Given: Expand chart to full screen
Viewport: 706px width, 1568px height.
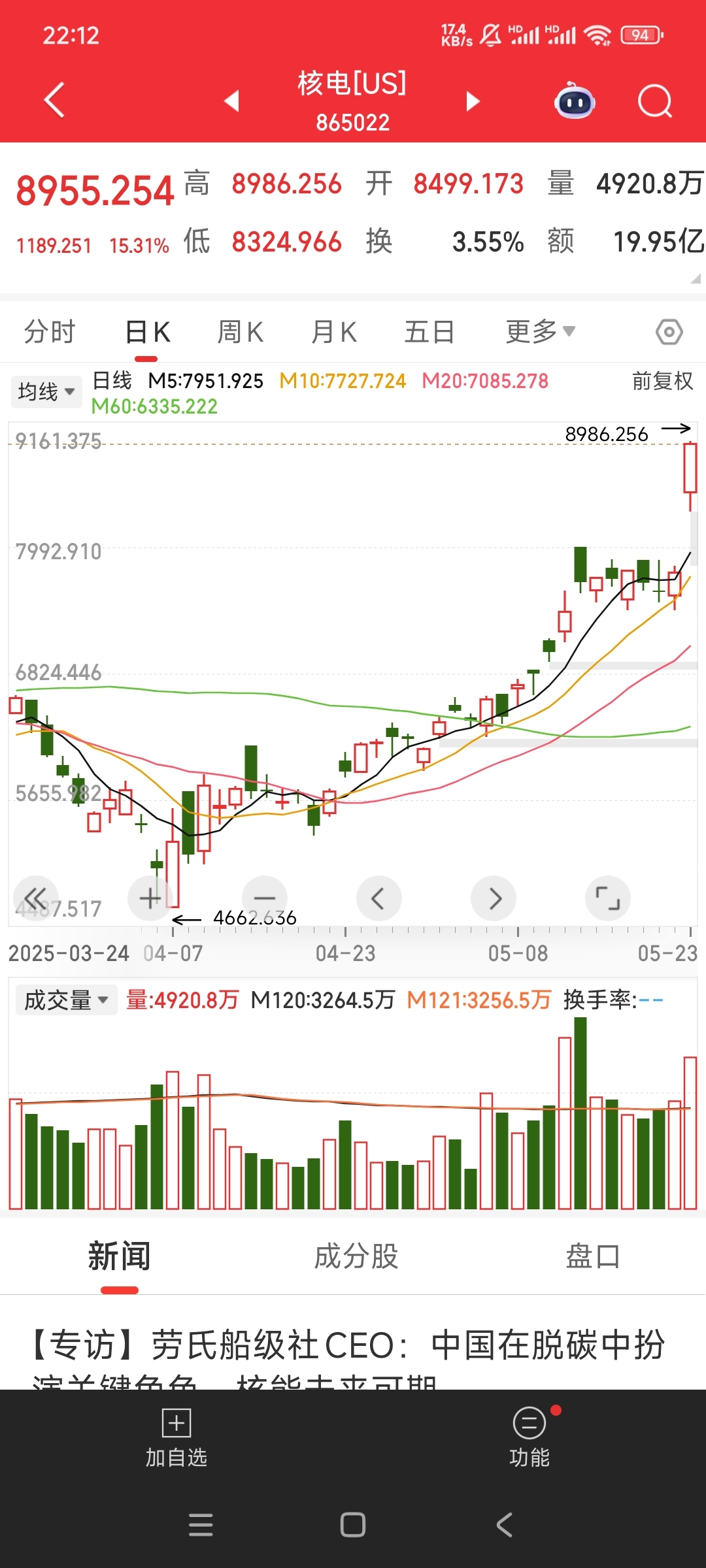Looking at the screenshot, I should coord(608,898).
